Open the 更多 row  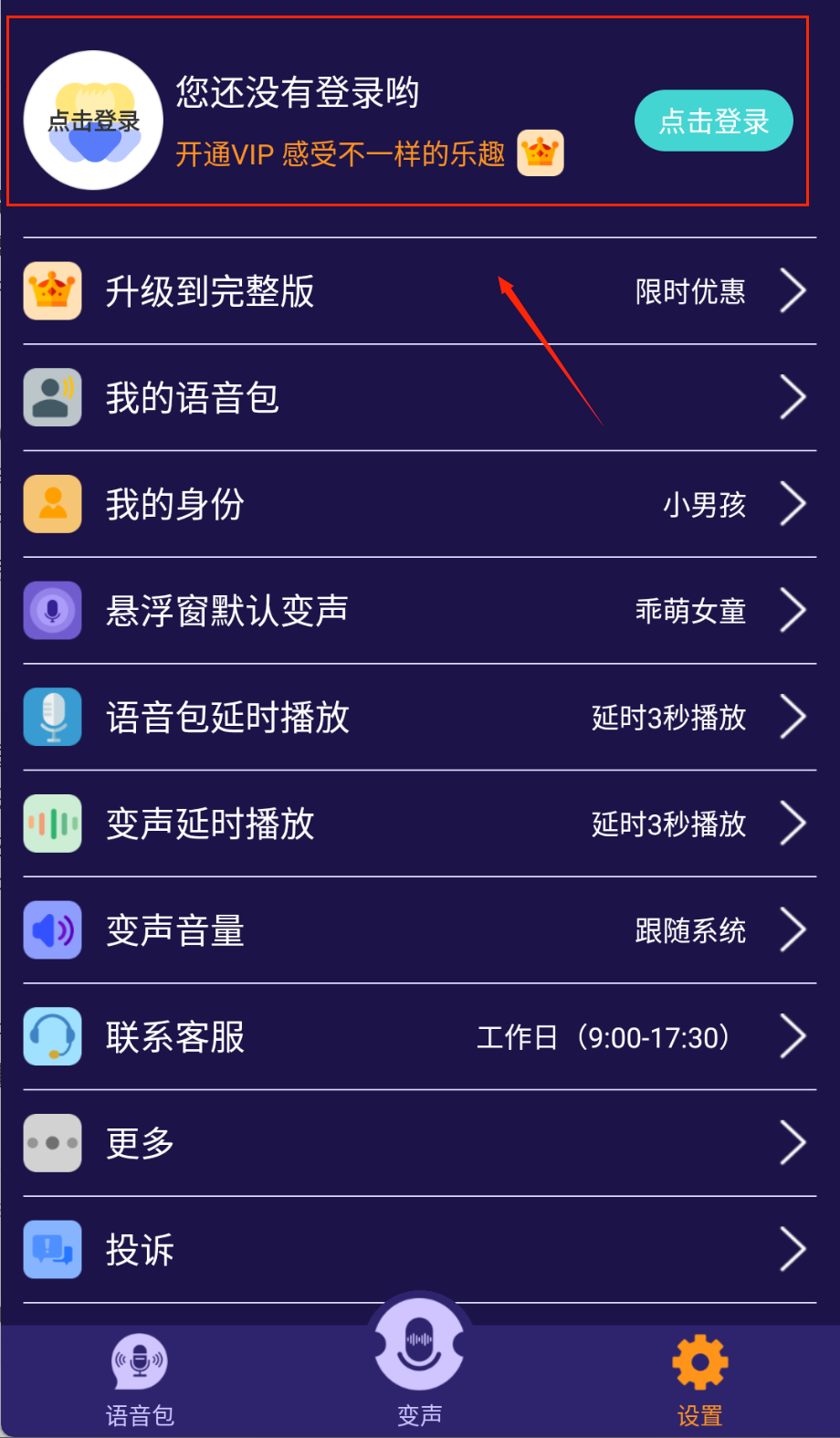(419, 1143)
